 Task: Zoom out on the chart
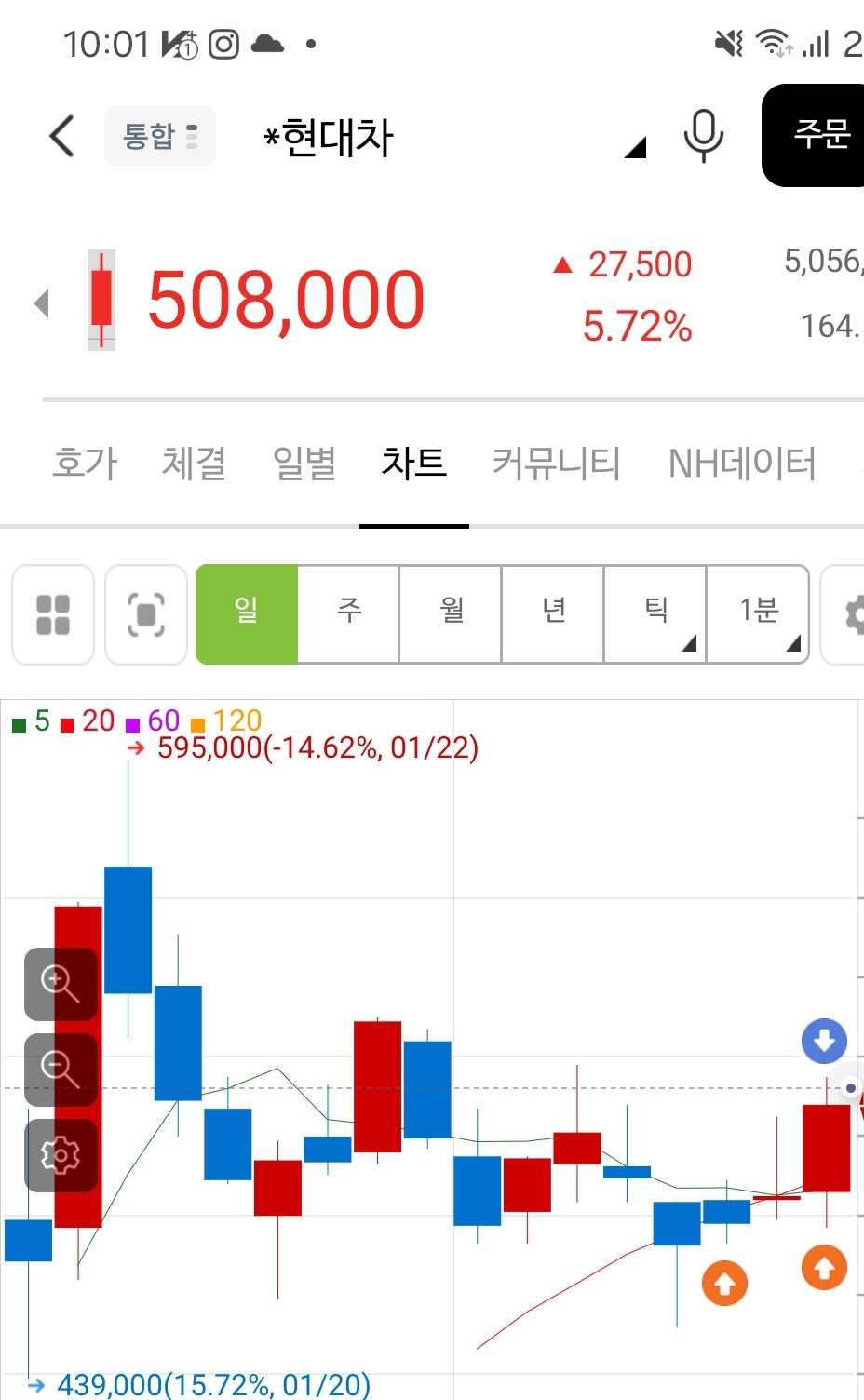tap(61, 1069)
